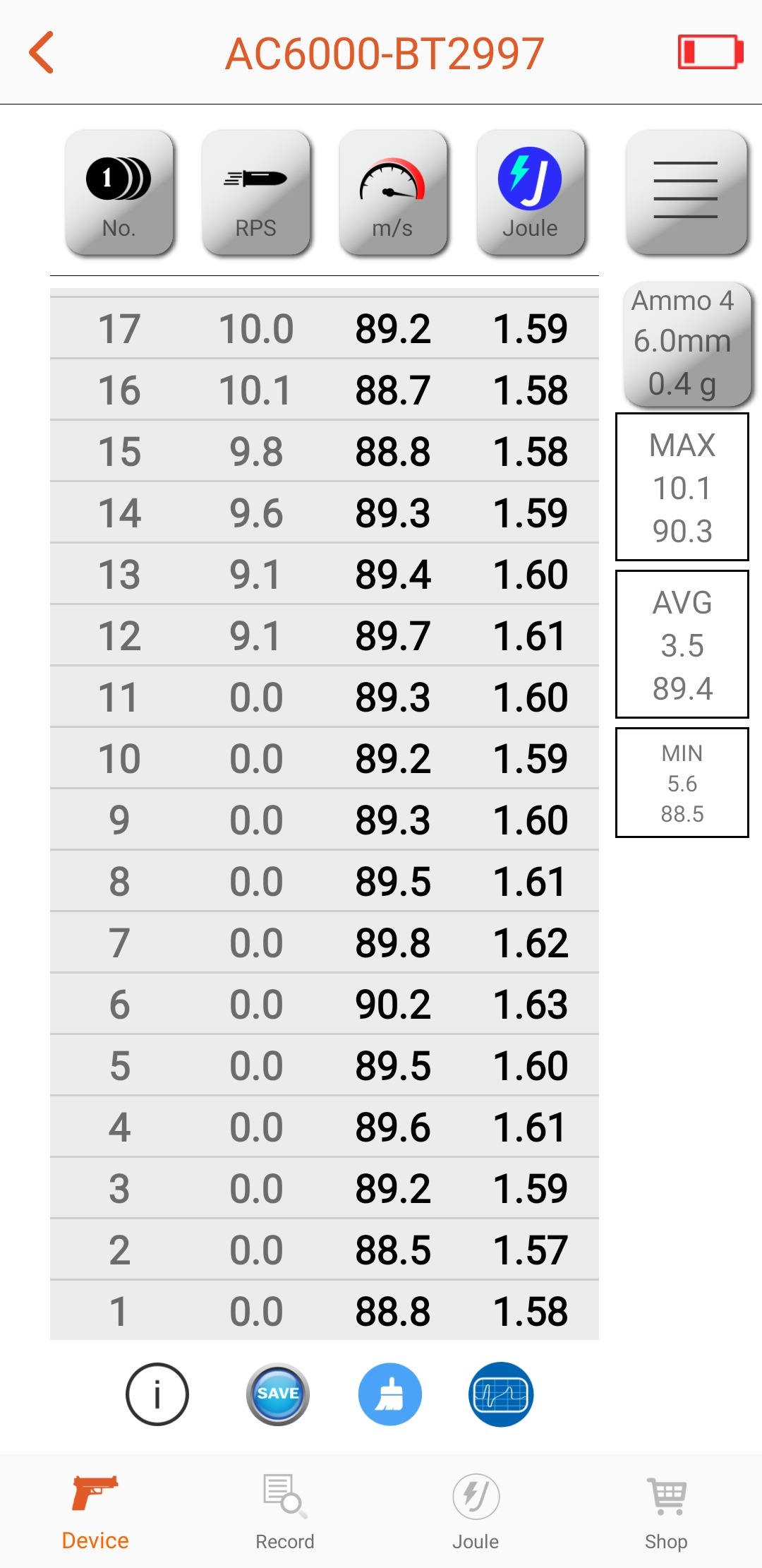Save the recorded shot data
Image resolution: width=762 pixels, height=1568 pixels.
click(278, 1394)
